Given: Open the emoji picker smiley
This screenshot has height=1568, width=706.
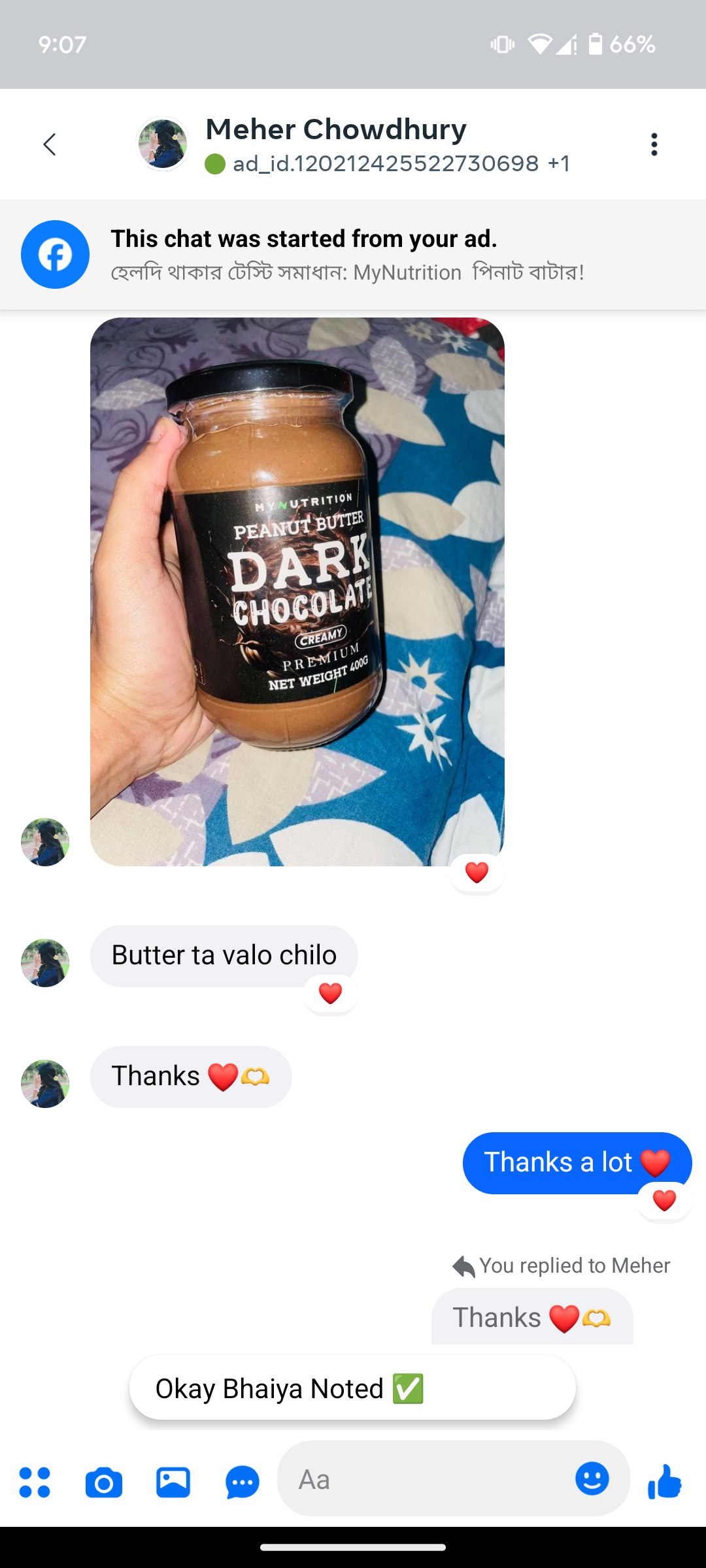Looking at the screenshot, I should point(592,1478).
